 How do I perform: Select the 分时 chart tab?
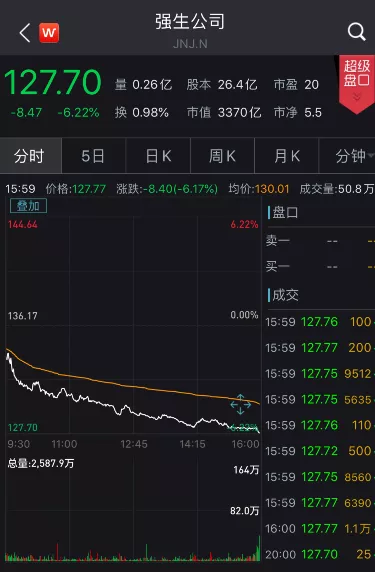pos(31,156)
